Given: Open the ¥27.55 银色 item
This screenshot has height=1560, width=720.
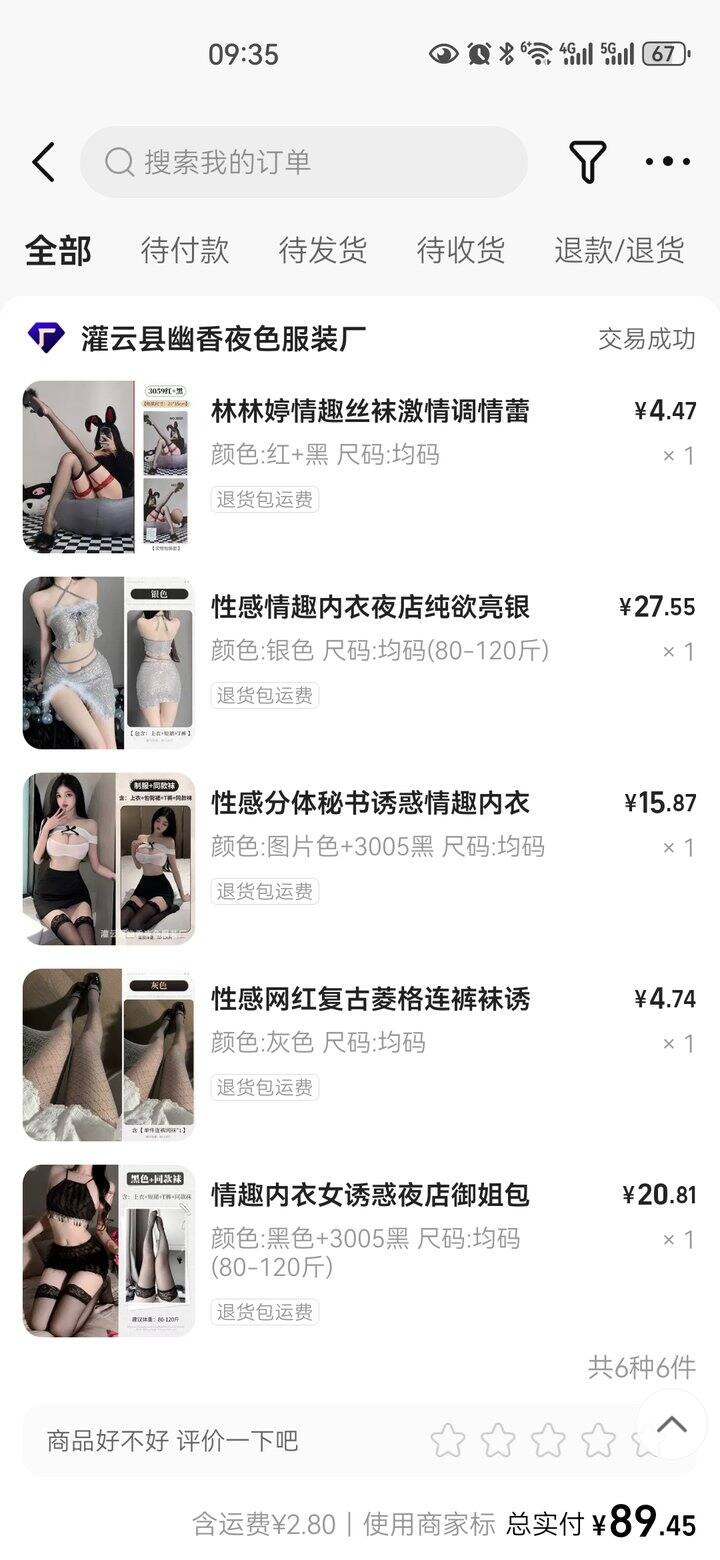Looking at the screenshot, I should coord(360,662).
